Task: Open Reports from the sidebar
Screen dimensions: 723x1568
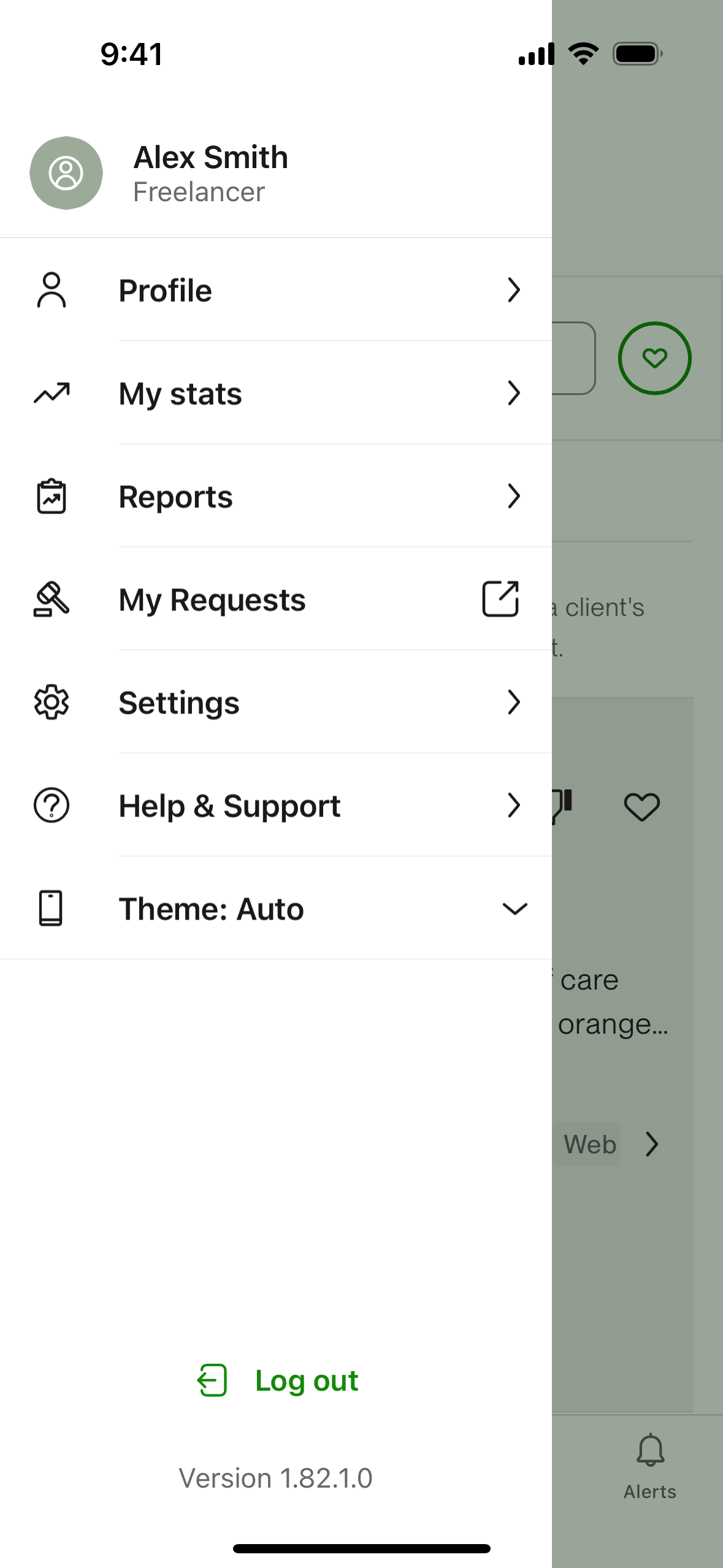Action: [175, 496]
